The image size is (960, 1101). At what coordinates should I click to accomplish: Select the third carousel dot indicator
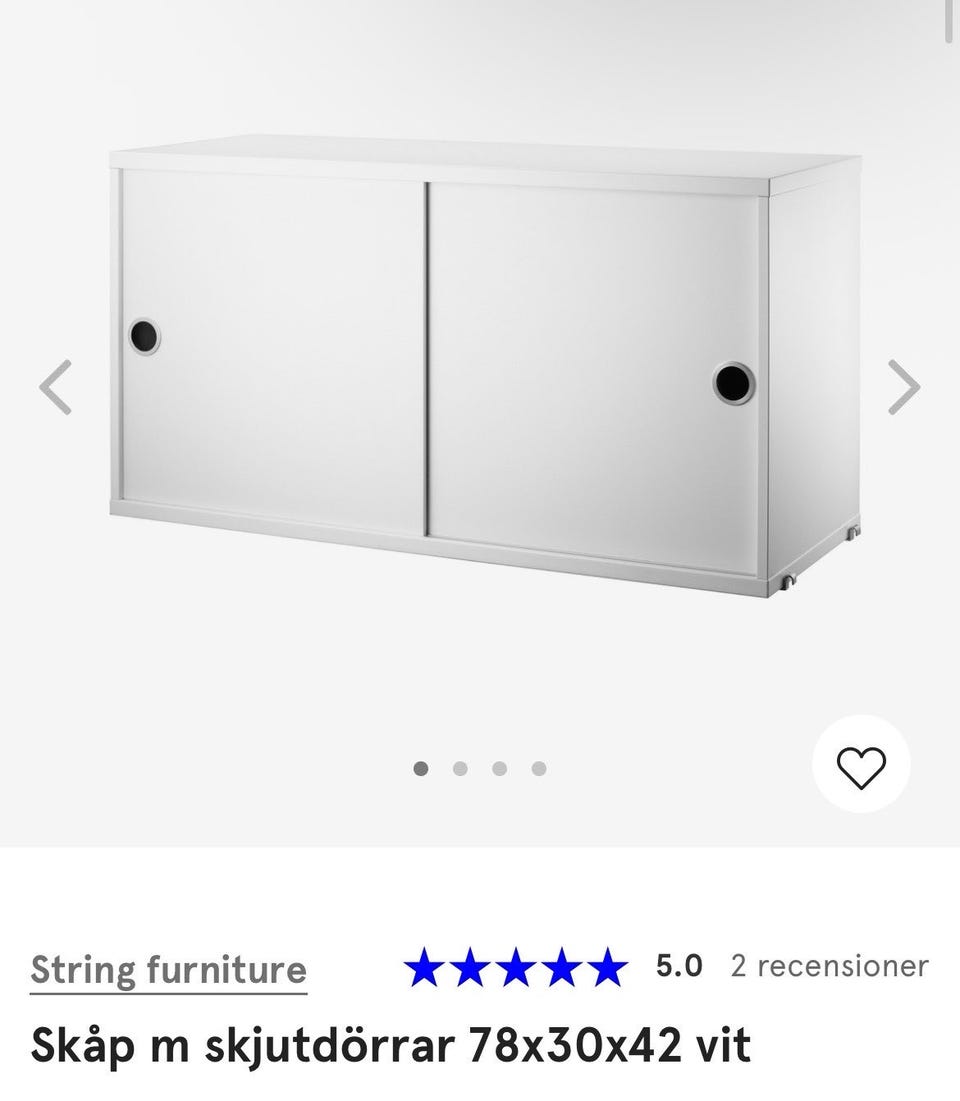498,768
